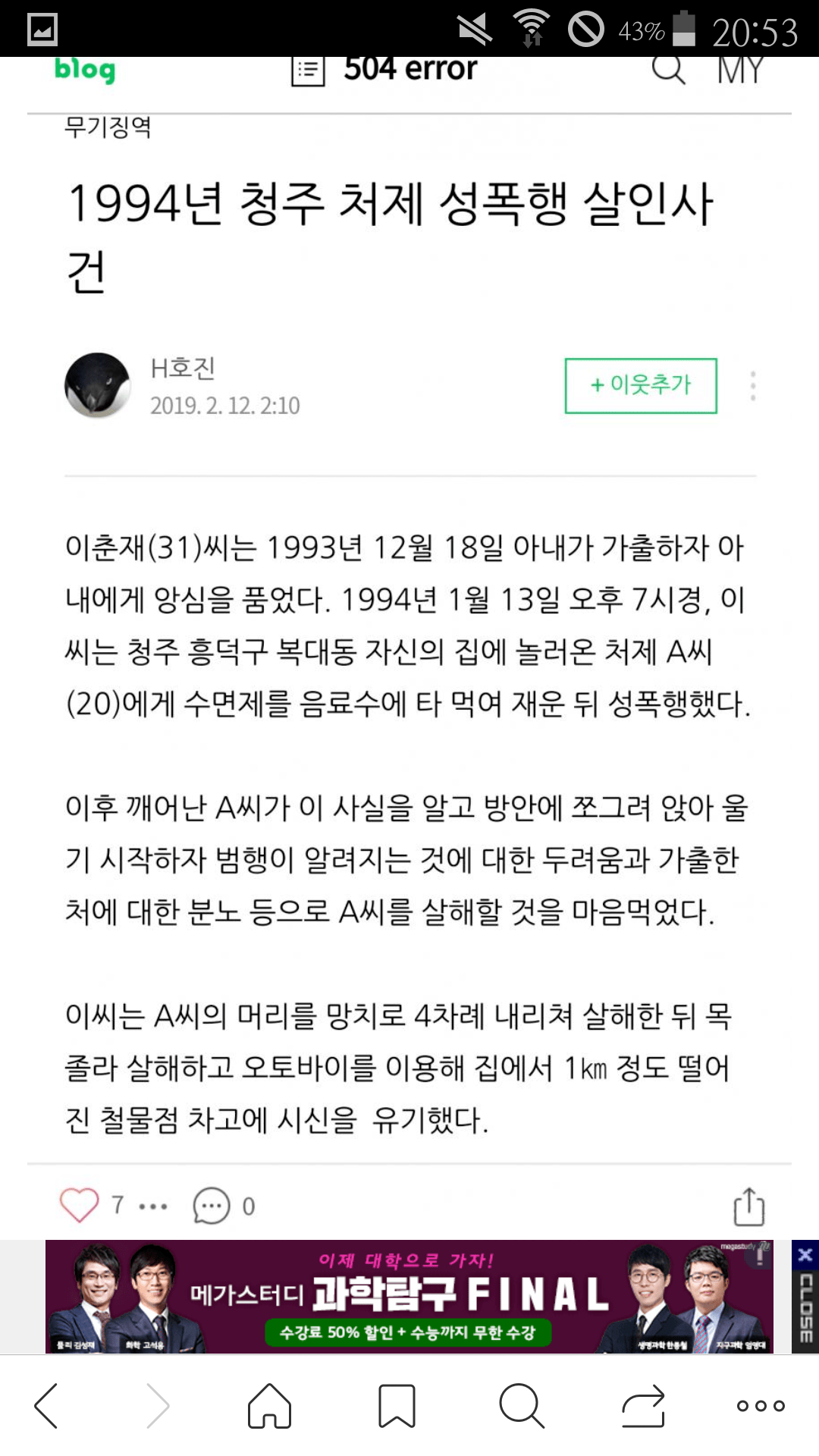Tap the list/table-of-contents icon beside the title
Image resolution: width=819 pixels, height=1456 pixels.
click(x=306, y=70)
